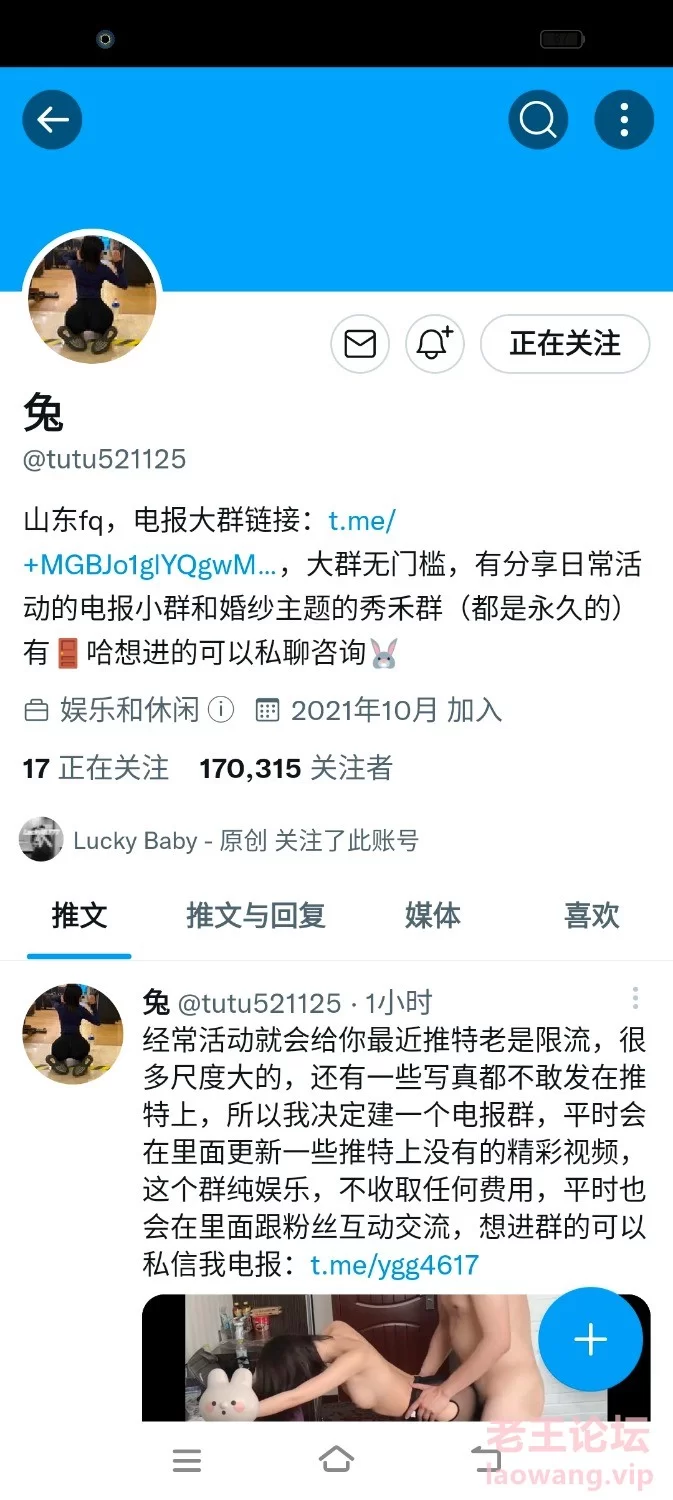The width and height of the screenshot is (673, 1500).
Task: Open the t.me/ygg4617 link in tweet
Action: 394,1265
